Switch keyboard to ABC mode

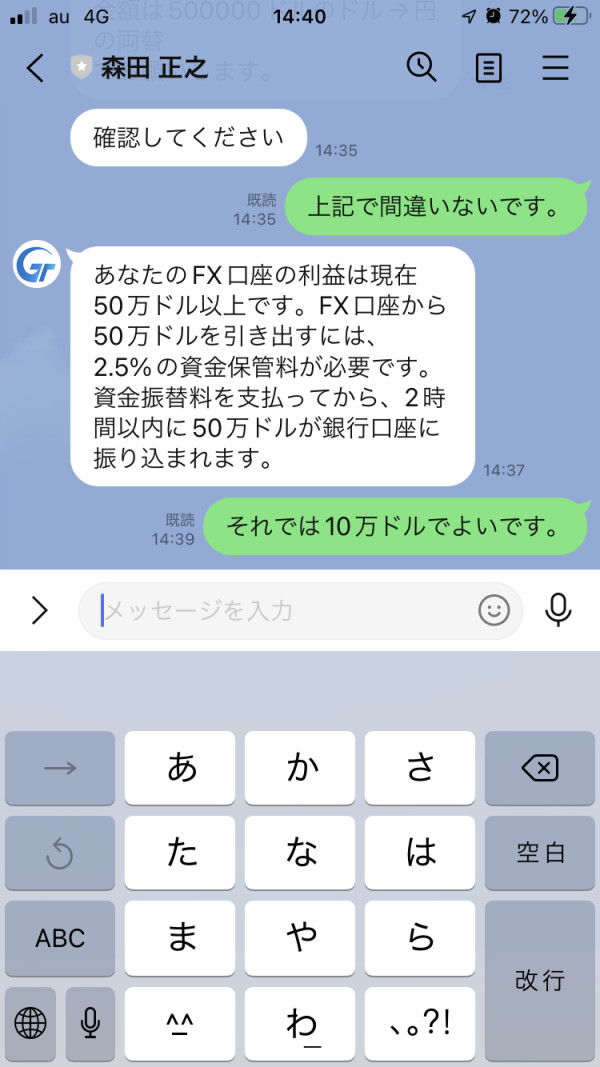(60, 938)
